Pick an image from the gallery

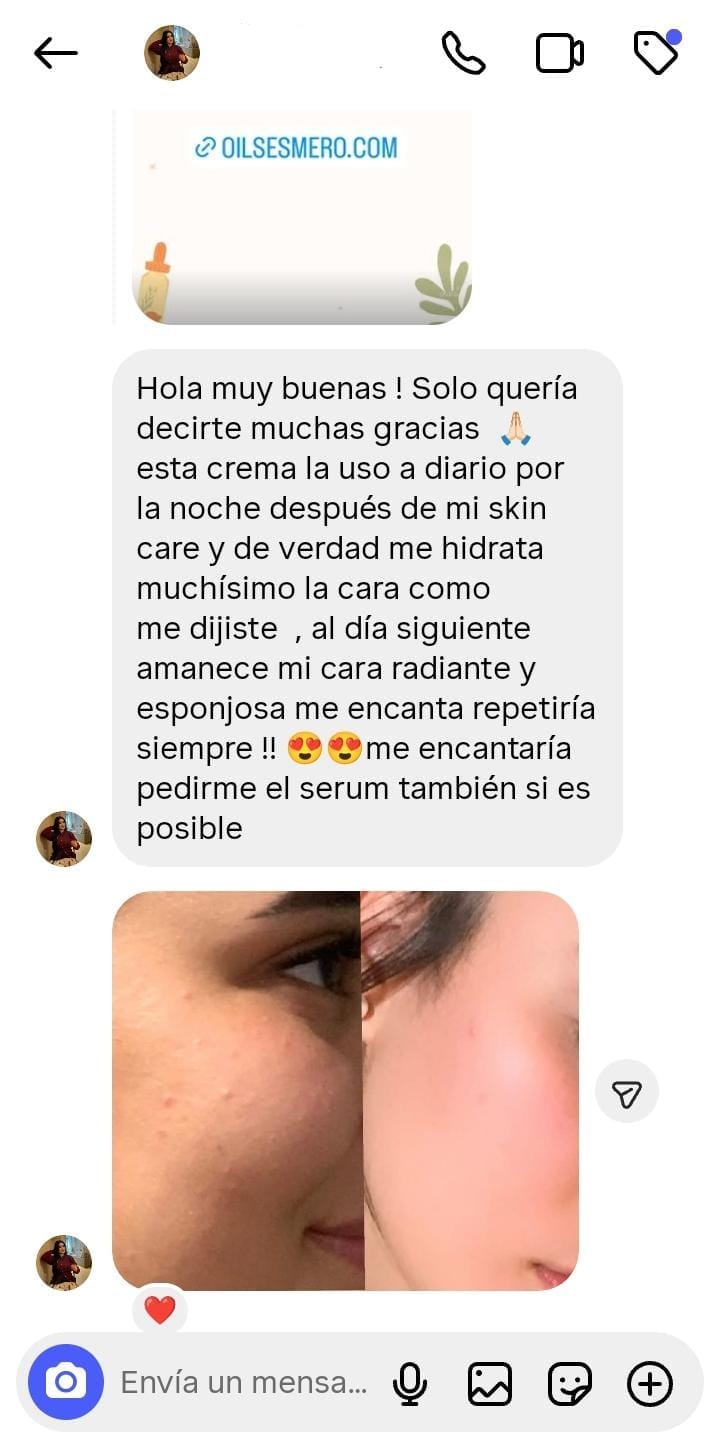490,1384
